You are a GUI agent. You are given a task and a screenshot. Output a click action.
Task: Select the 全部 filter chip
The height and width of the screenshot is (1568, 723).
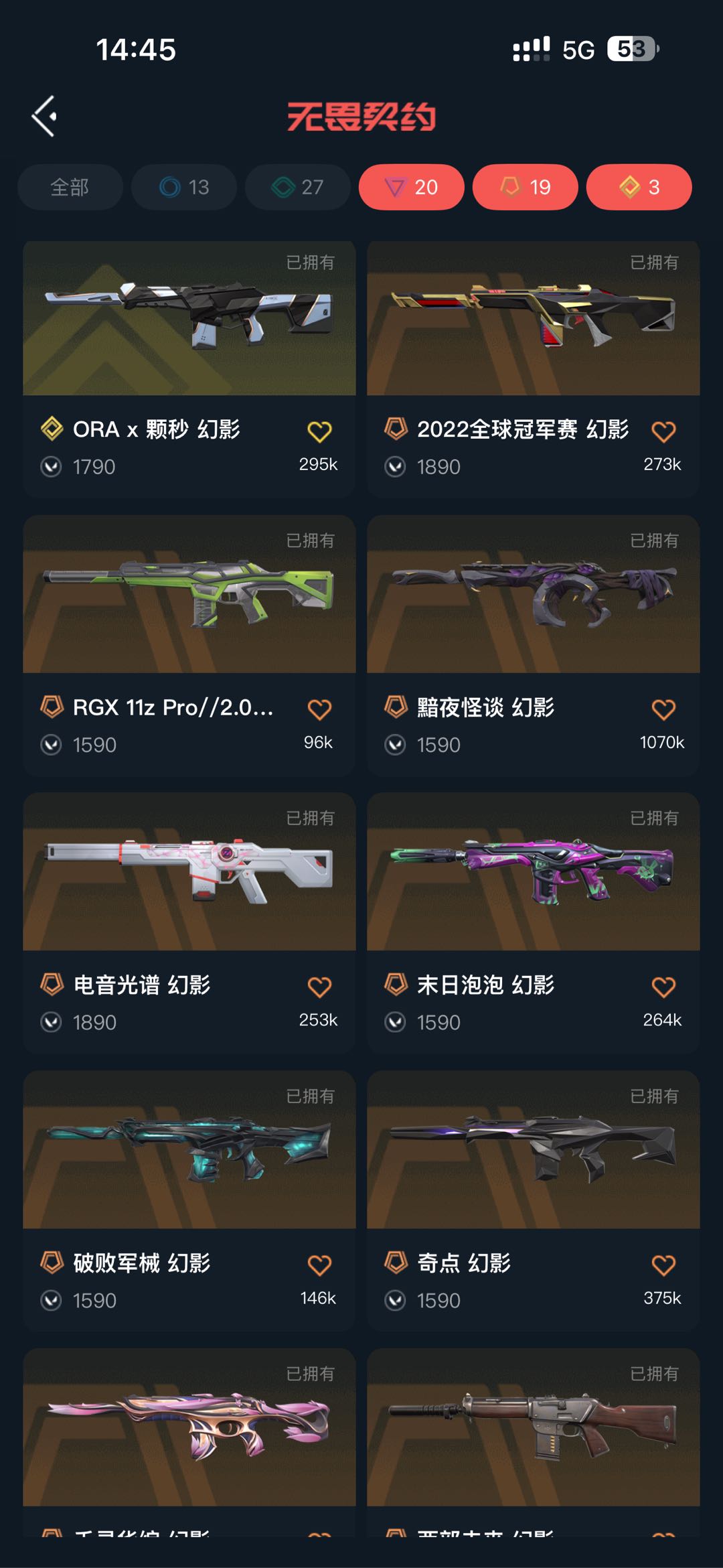[70, 187]
